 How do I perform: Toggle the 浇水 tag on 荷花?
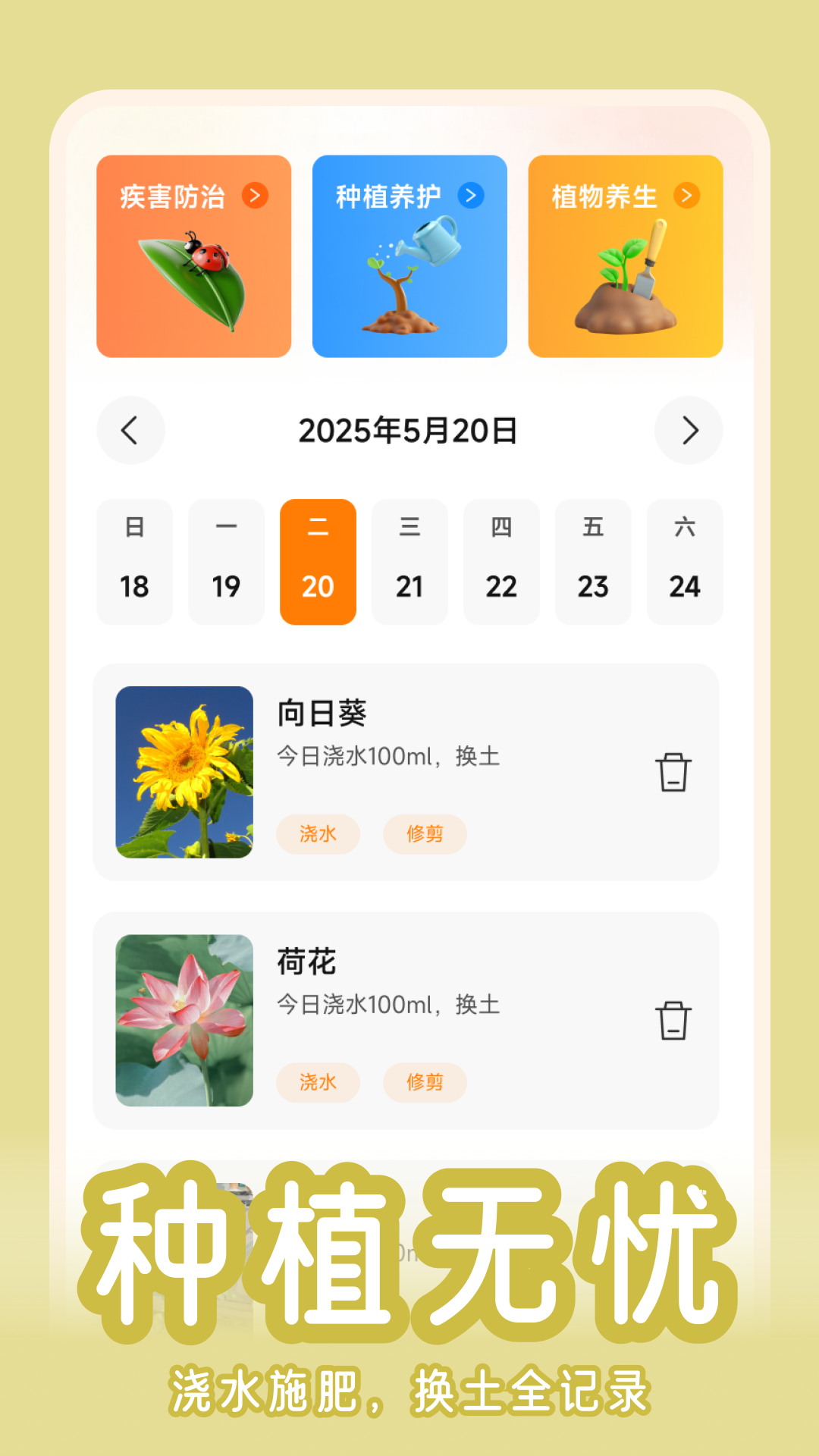(x=318, y=1083)
